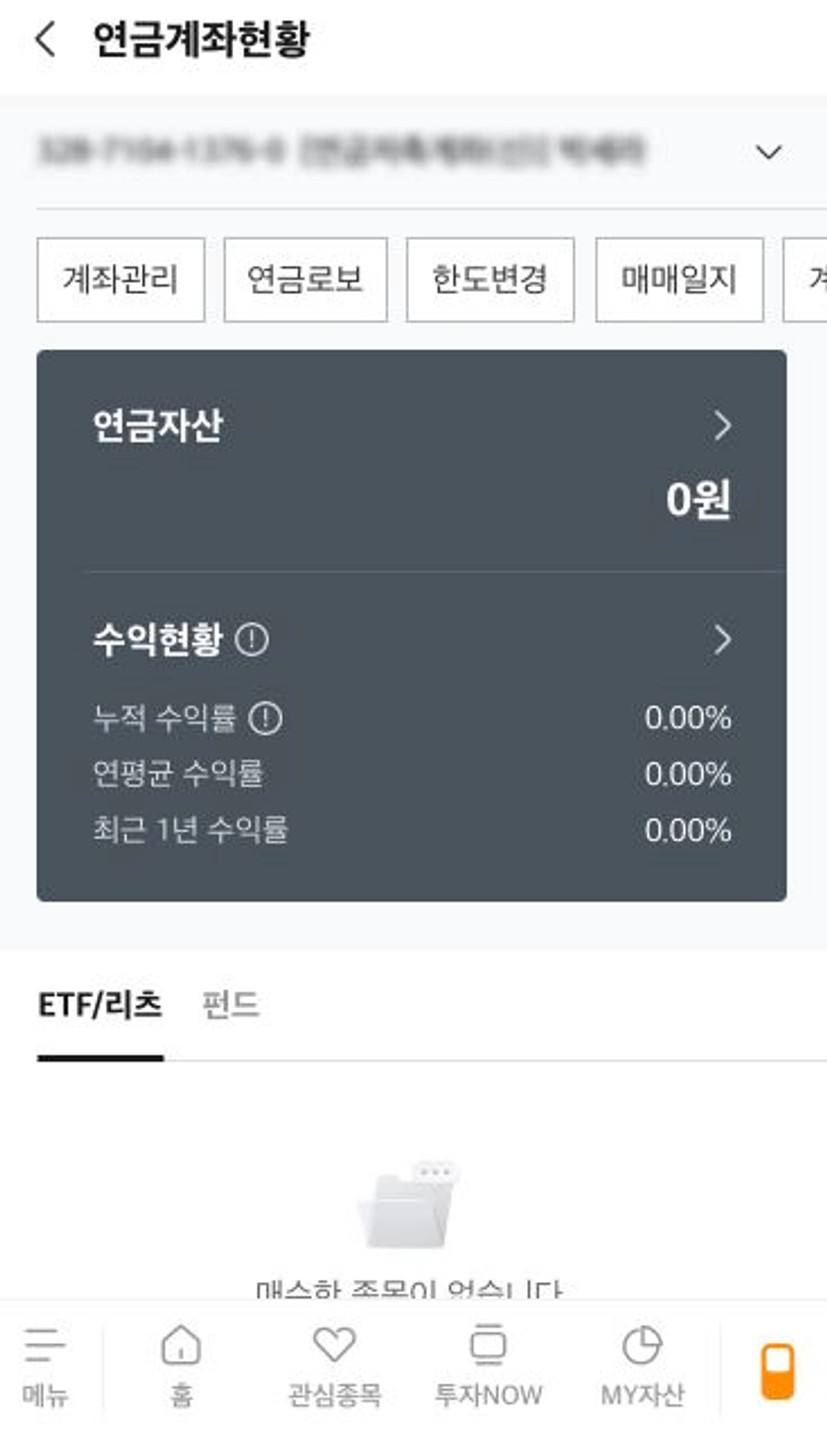The width and height of the screenshot is (827, 1429).
Task: Open 매매일지 button
Action: point(679,280)
